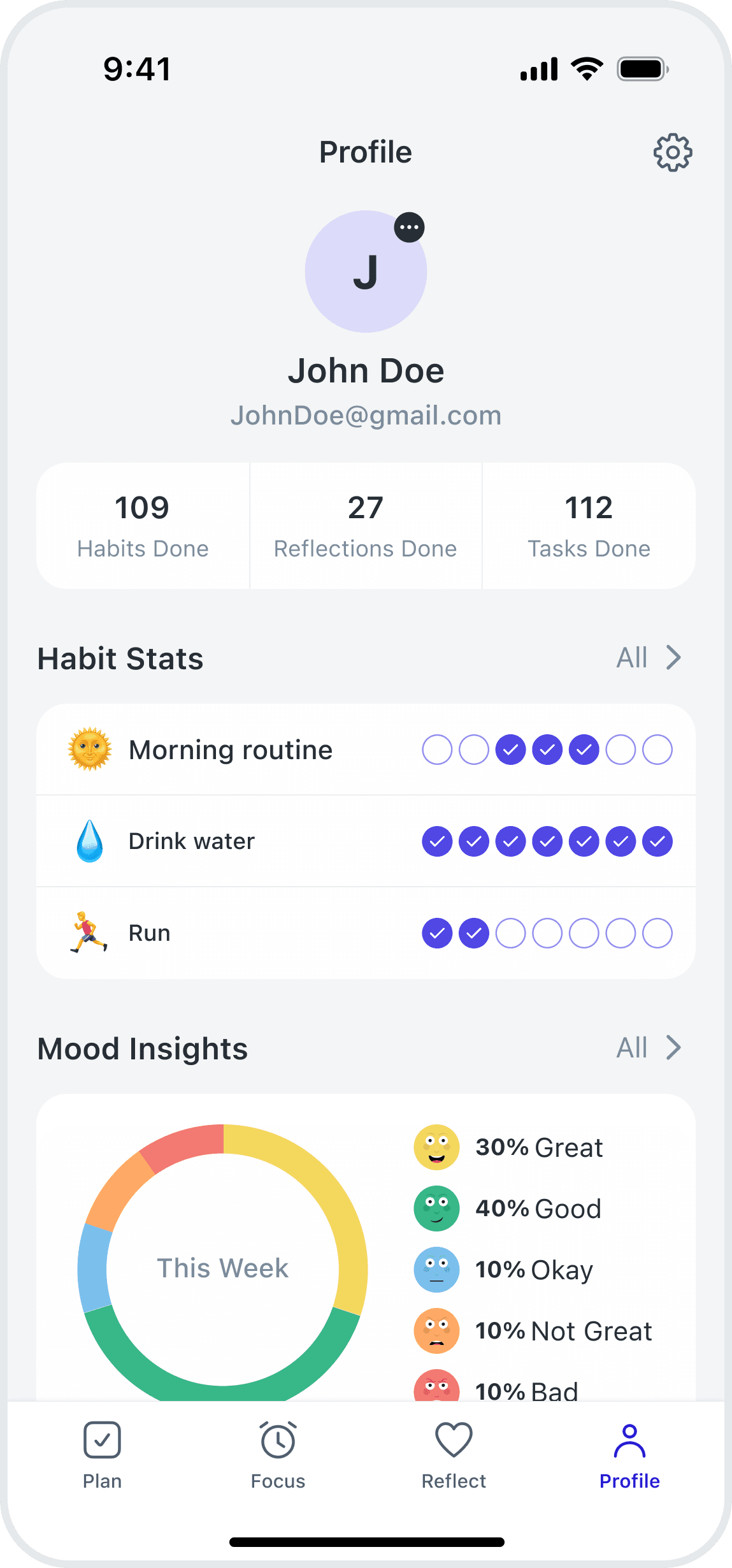Open the Morning routine habit row
The image size is (732, 1568).
tap(231, 750)
